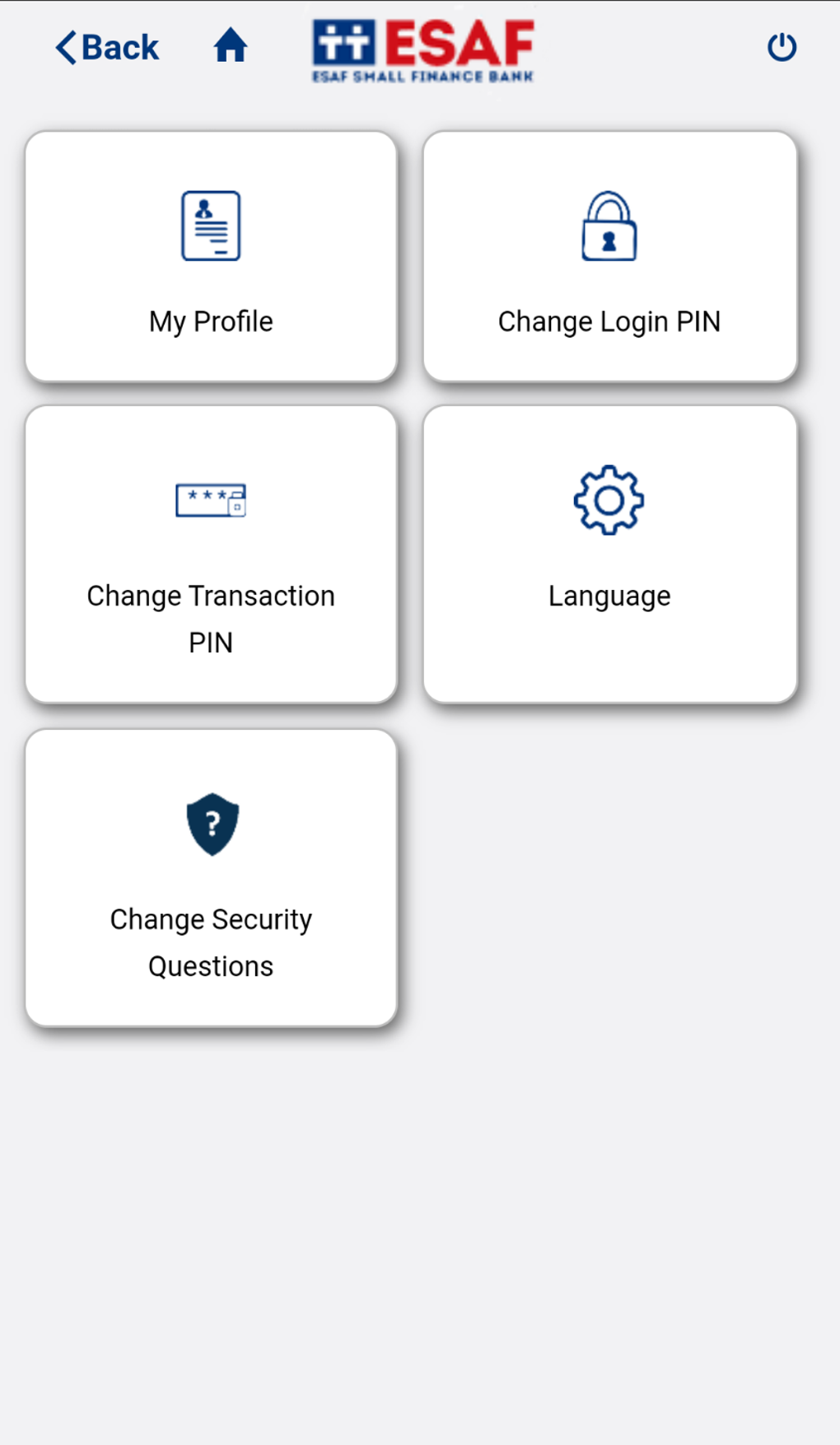Click the power logout icon
The height and width of the screenshot is (1445, 840).
[x=782, y=47]
